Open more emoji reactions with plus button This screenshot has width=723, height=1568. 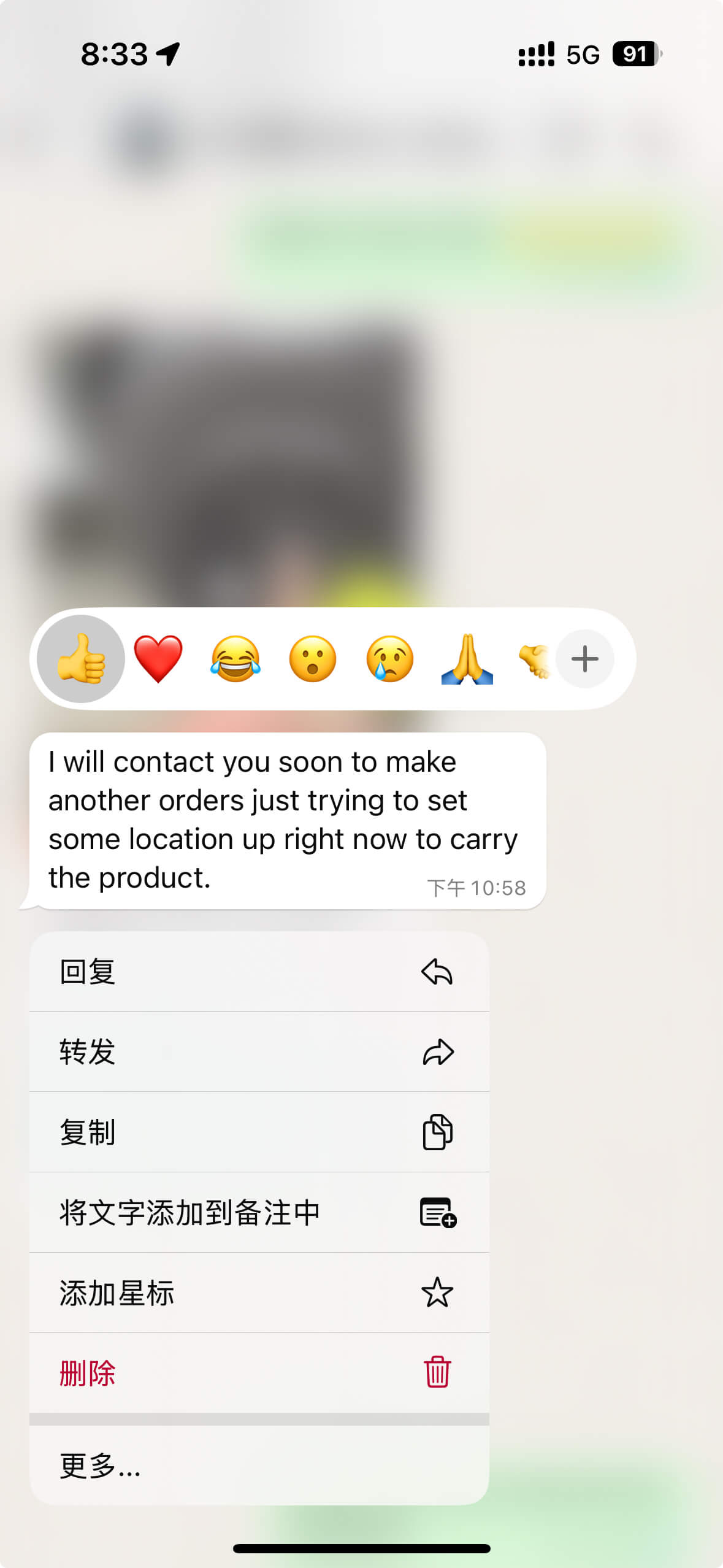pyautogui.click(x=584, y=659)
